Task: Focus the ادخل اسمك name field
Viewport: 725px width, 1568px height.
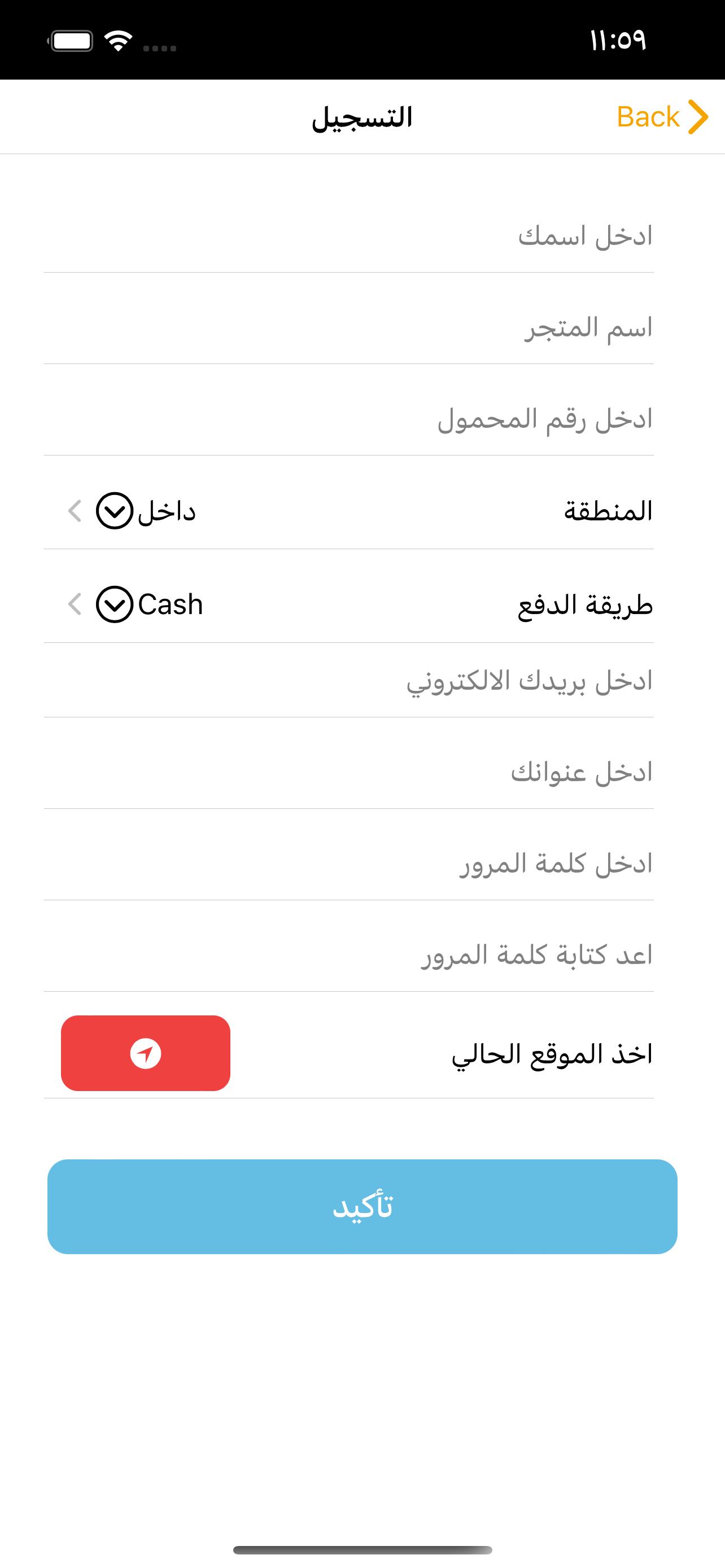Action: tap(348, 236)
